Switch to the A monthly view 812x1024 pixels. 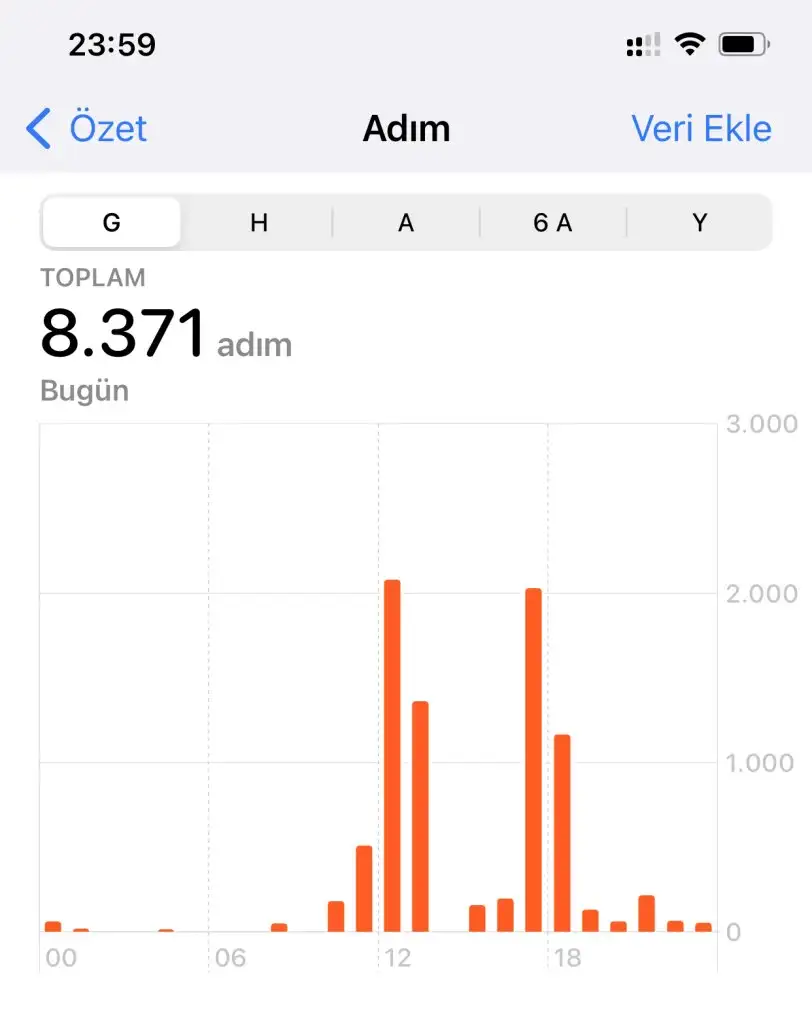[x=406, y=222]
